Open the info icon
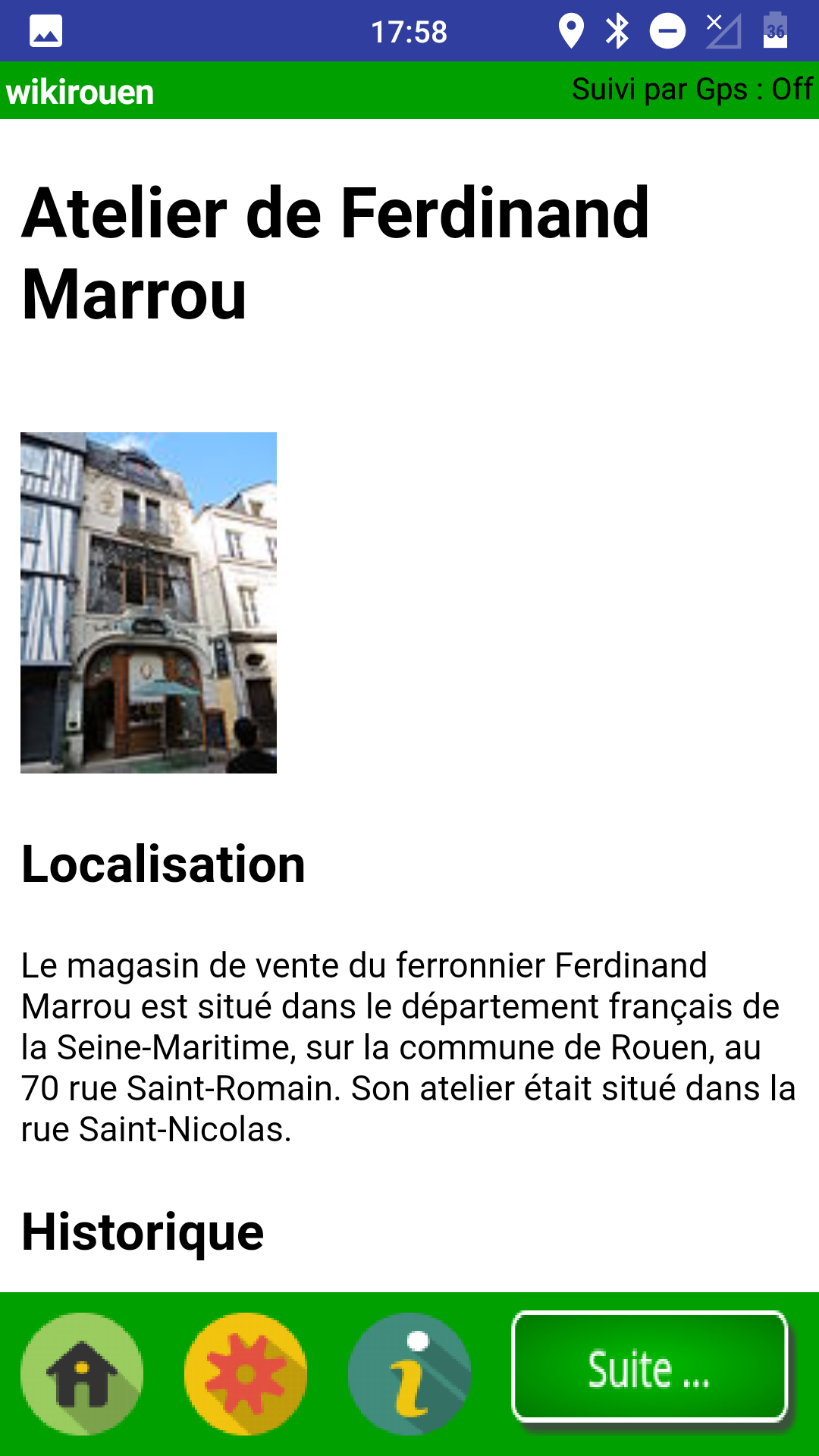 (409, 1373)
